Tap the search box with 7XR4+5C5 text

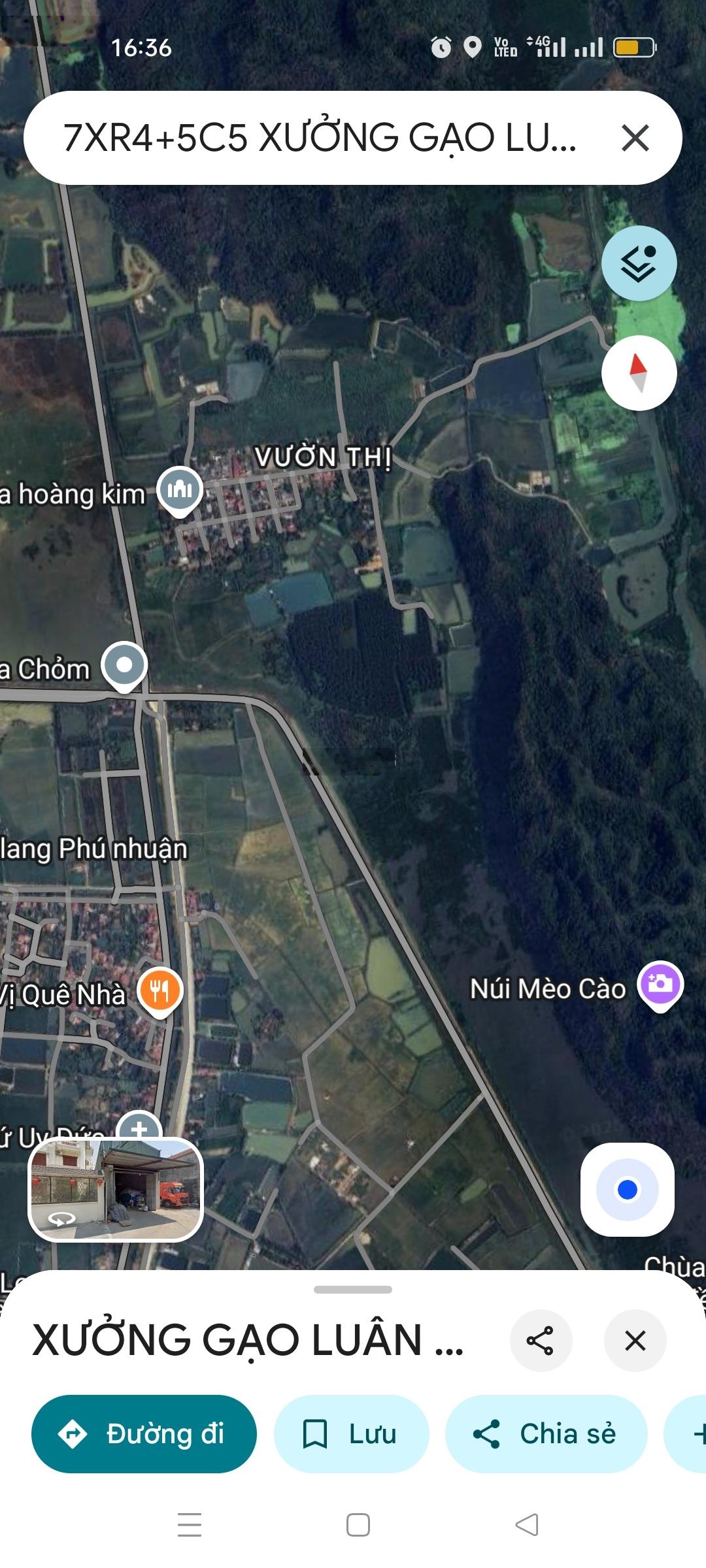[320, 138]
